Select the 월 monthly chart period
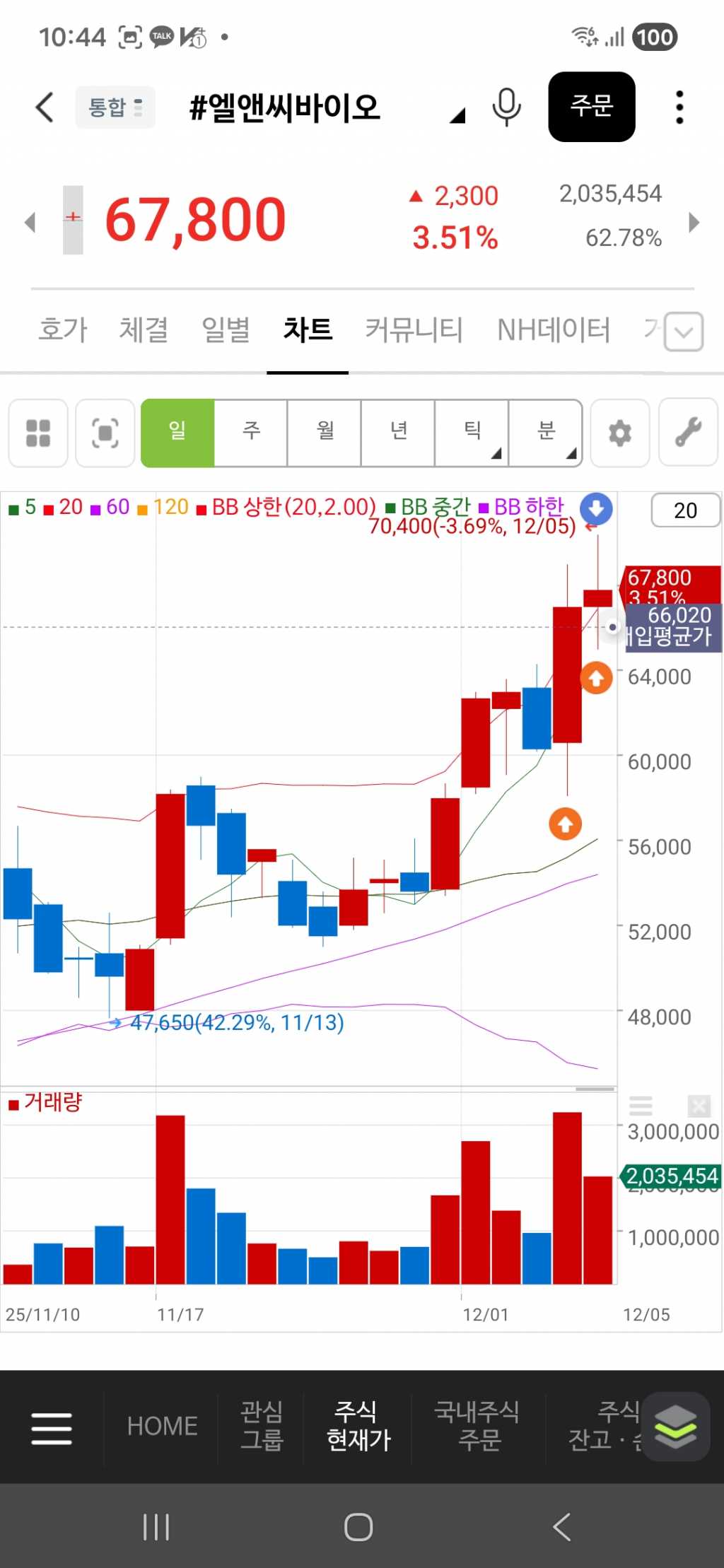 [325, 433]
